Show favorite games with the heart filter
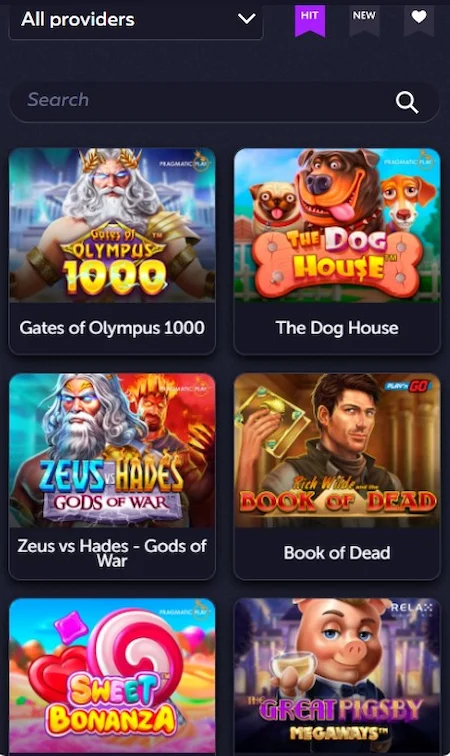This screenshot has height=756, width=450. point(419,19)
